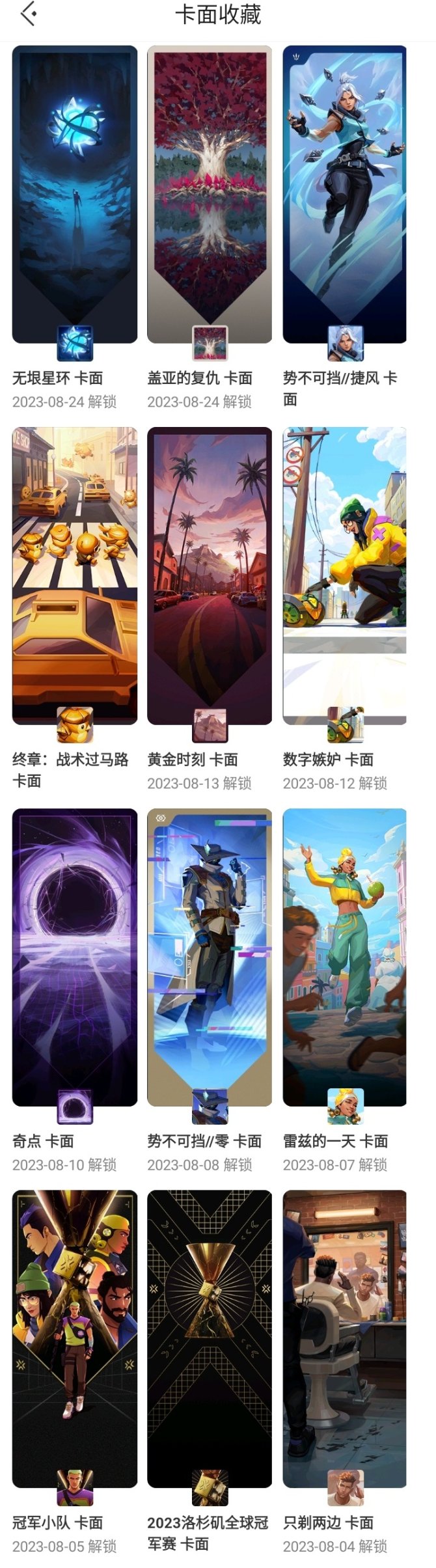This screenshot has width=436, height=1568.
Task: Select the 势不可挡//零 卡面 card
Action: tap(210, 957)
